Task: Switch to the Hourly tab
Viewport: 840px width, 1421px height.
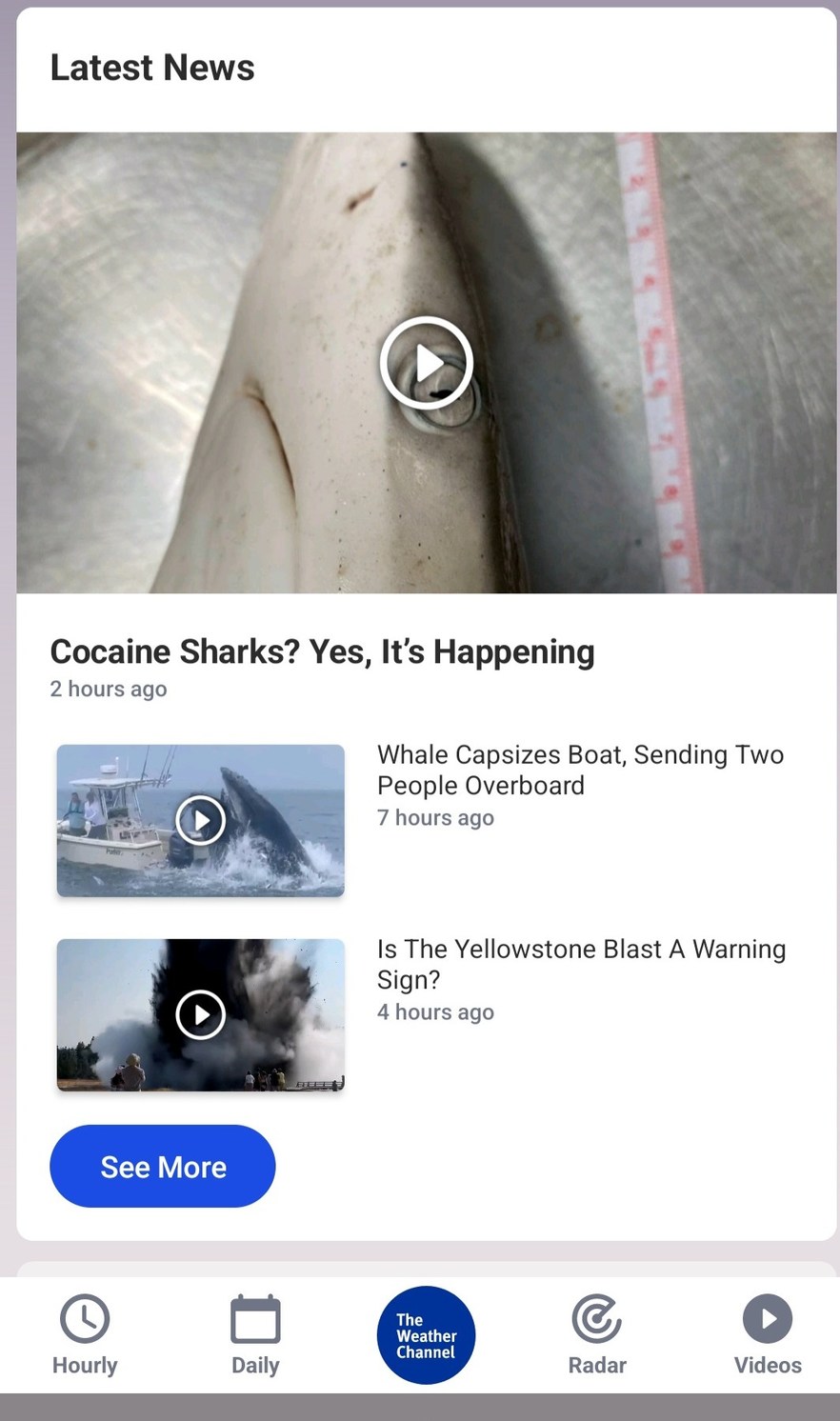Action: coord(85,1335)
